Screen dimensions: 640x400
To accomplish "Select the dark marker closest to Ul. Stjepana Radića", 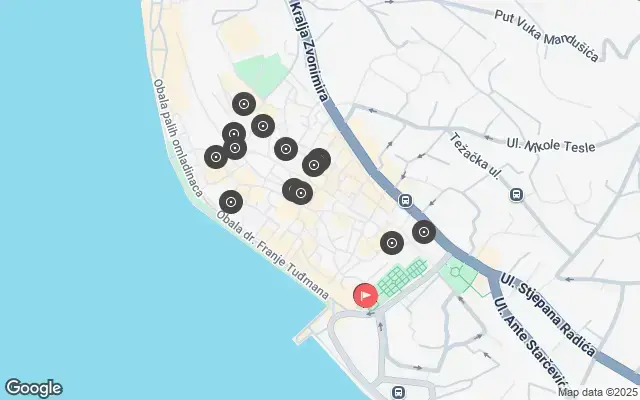I will click(424, 233).
